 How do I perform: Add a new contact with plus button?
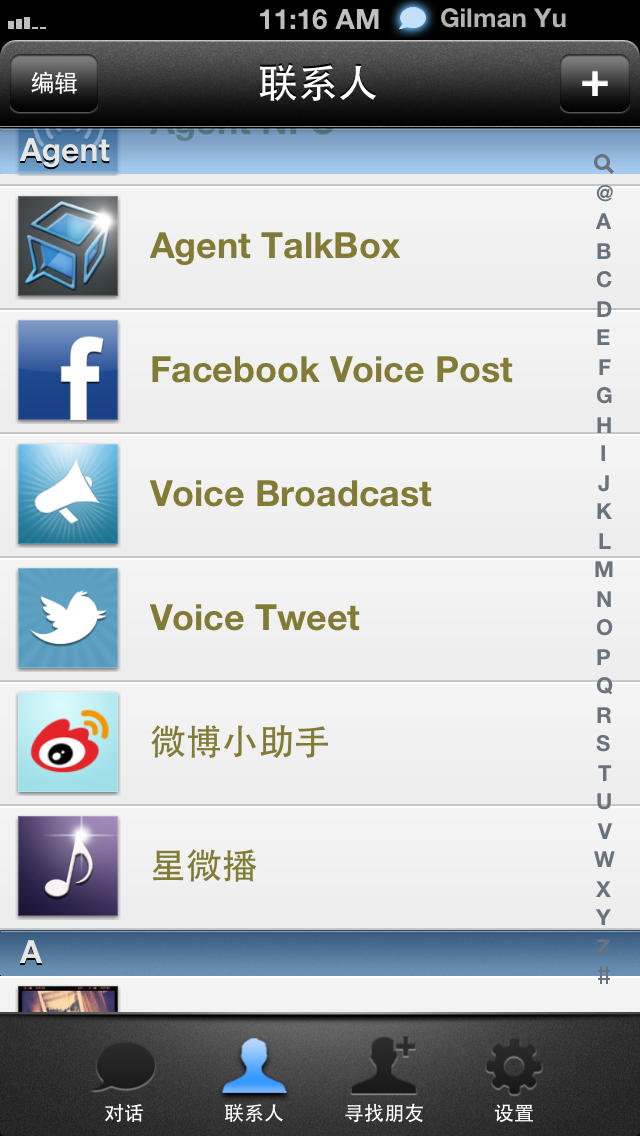(x=594, y=83)
